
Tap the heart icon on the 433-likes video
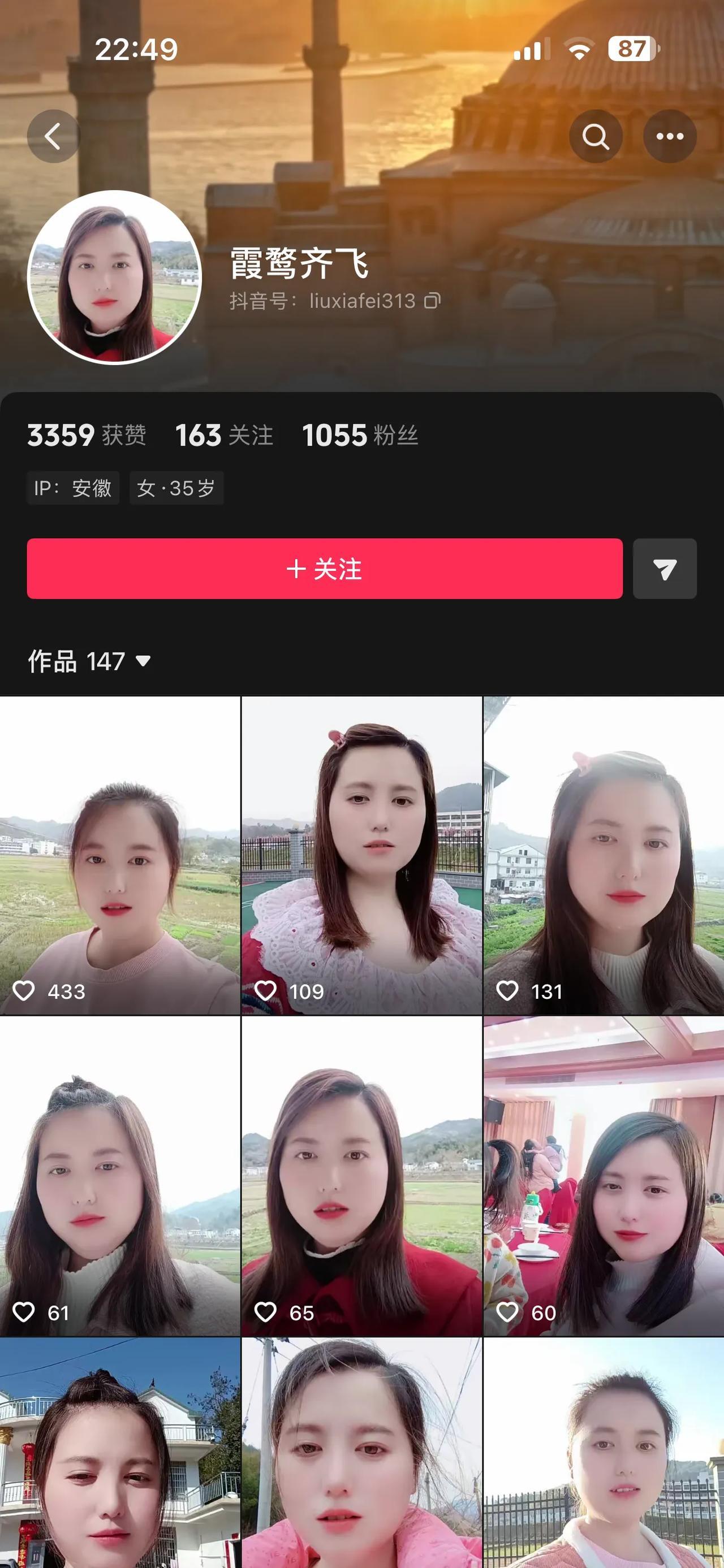click(25, 991)
